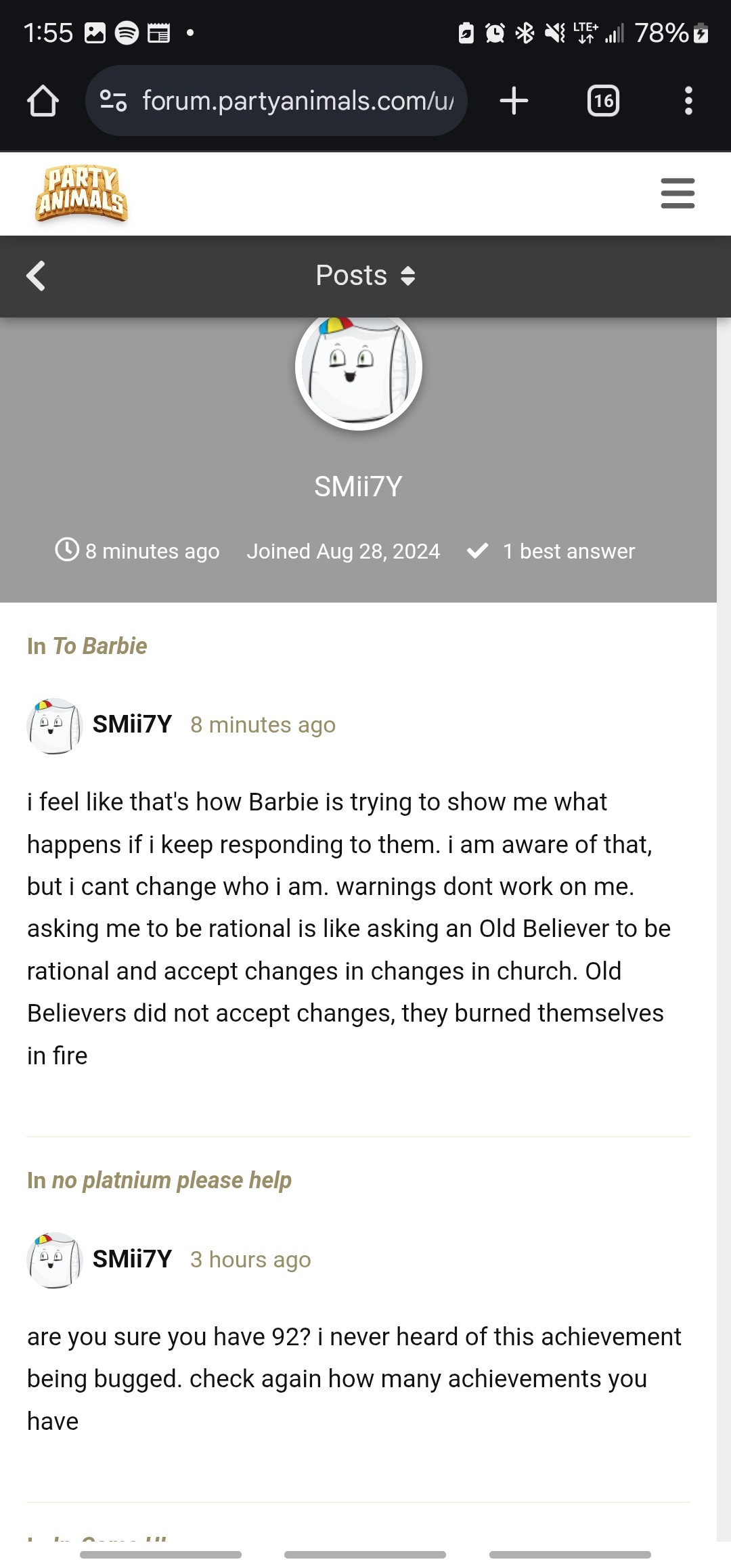Open the 8 minutes ago post timestamp
This screenshot has height=1568, width=731.
[x=263, y=725]
